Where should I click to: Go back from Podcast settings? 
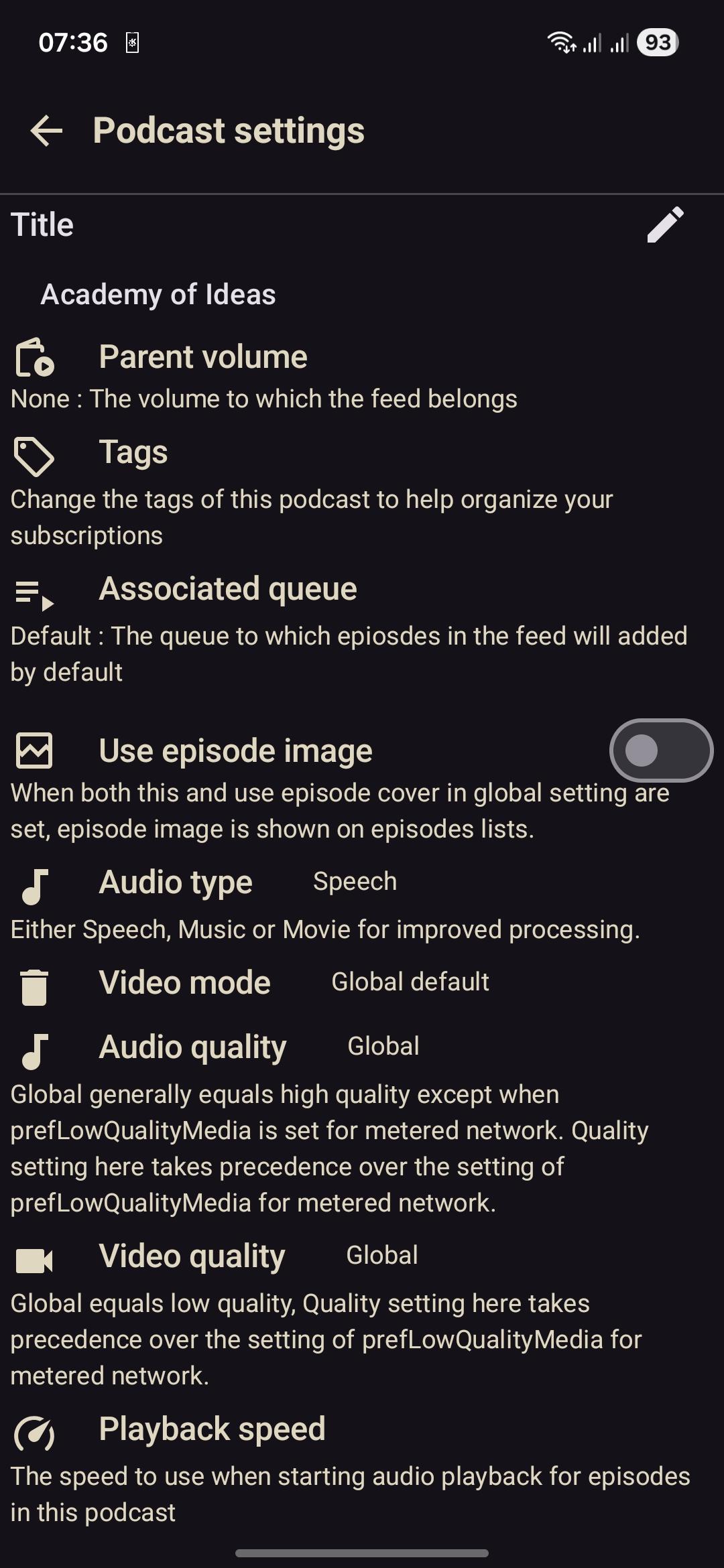pos(47,130)
